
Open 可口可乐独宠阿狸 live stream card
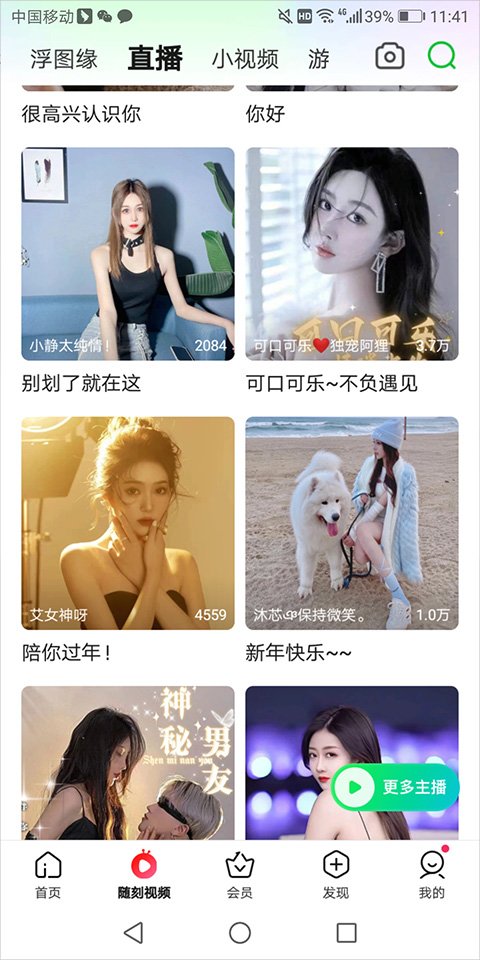352,253
